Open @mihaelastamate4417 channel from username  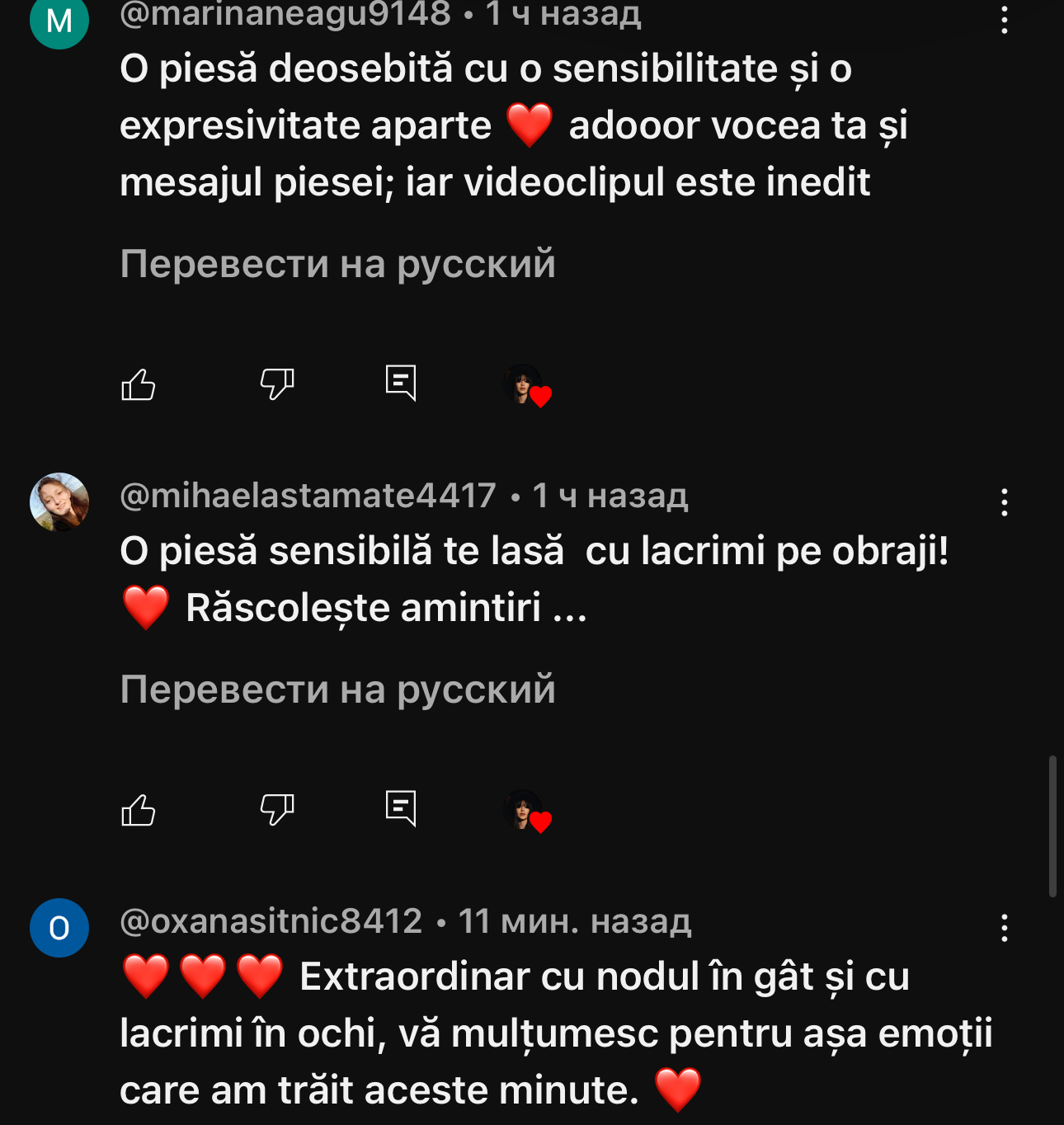pos(308,496)
